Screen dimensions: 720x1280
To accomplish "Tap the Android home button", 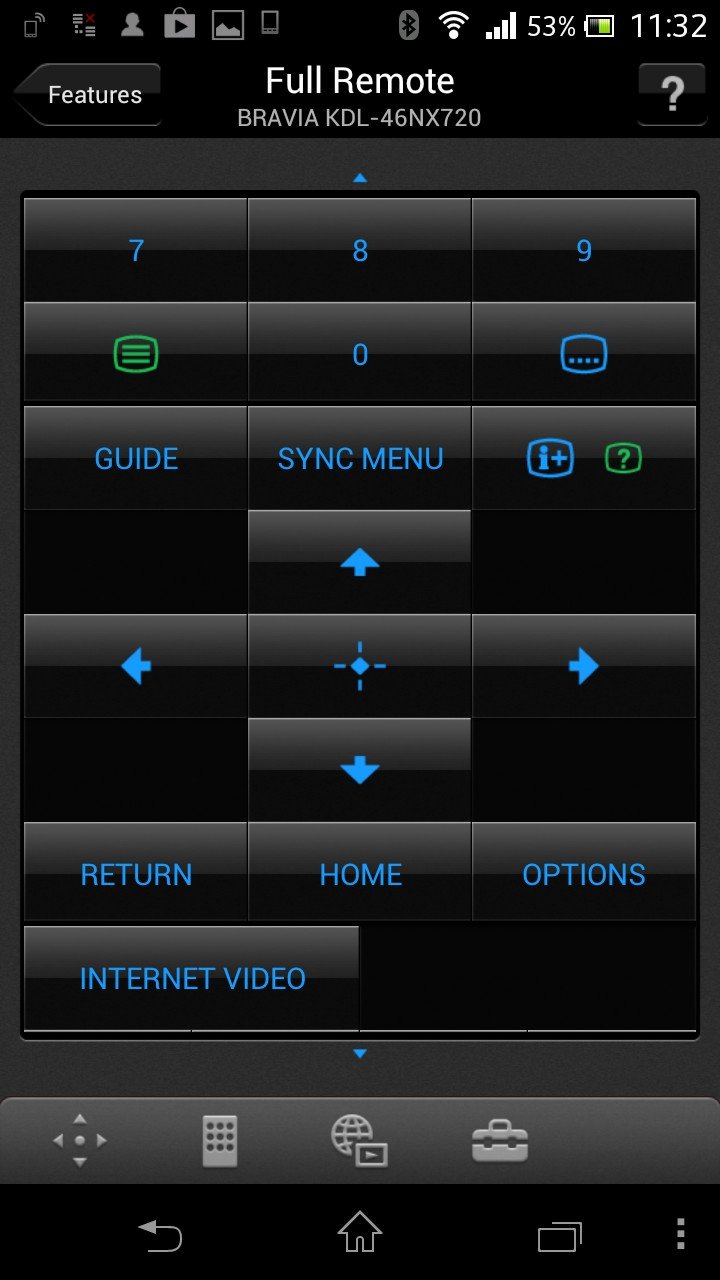I will [x=360, y=1234].
